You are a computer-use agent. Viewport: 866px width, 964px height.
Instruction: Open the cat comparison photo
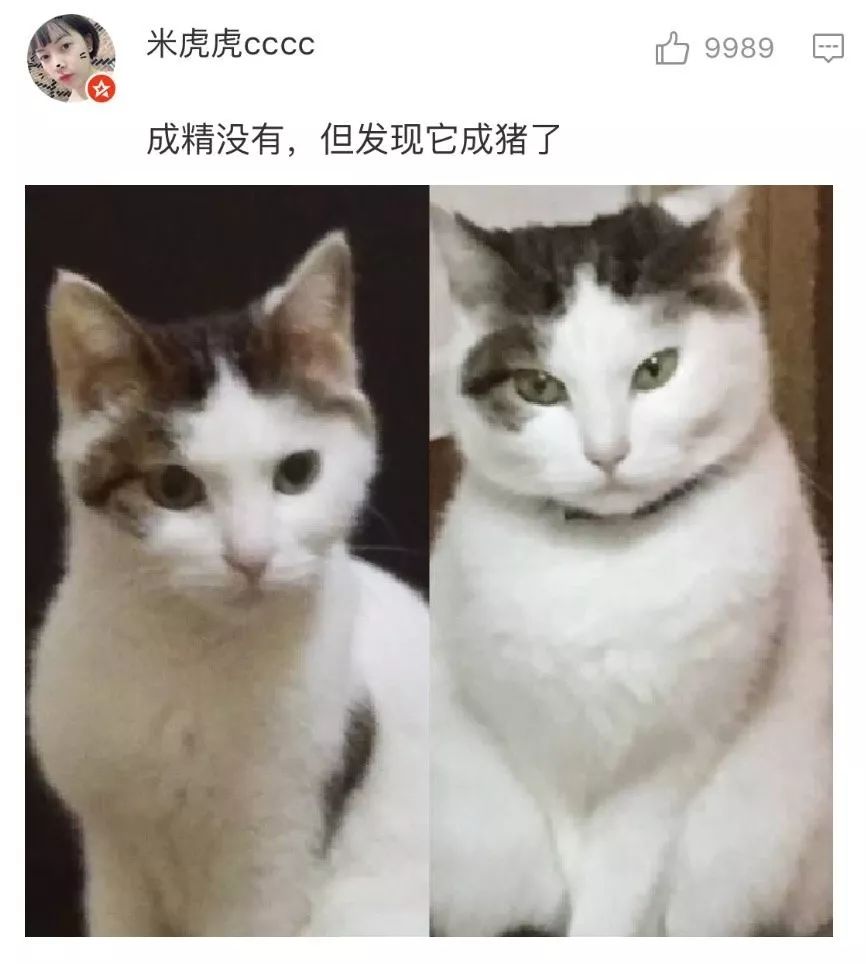(x=428, y=560)
